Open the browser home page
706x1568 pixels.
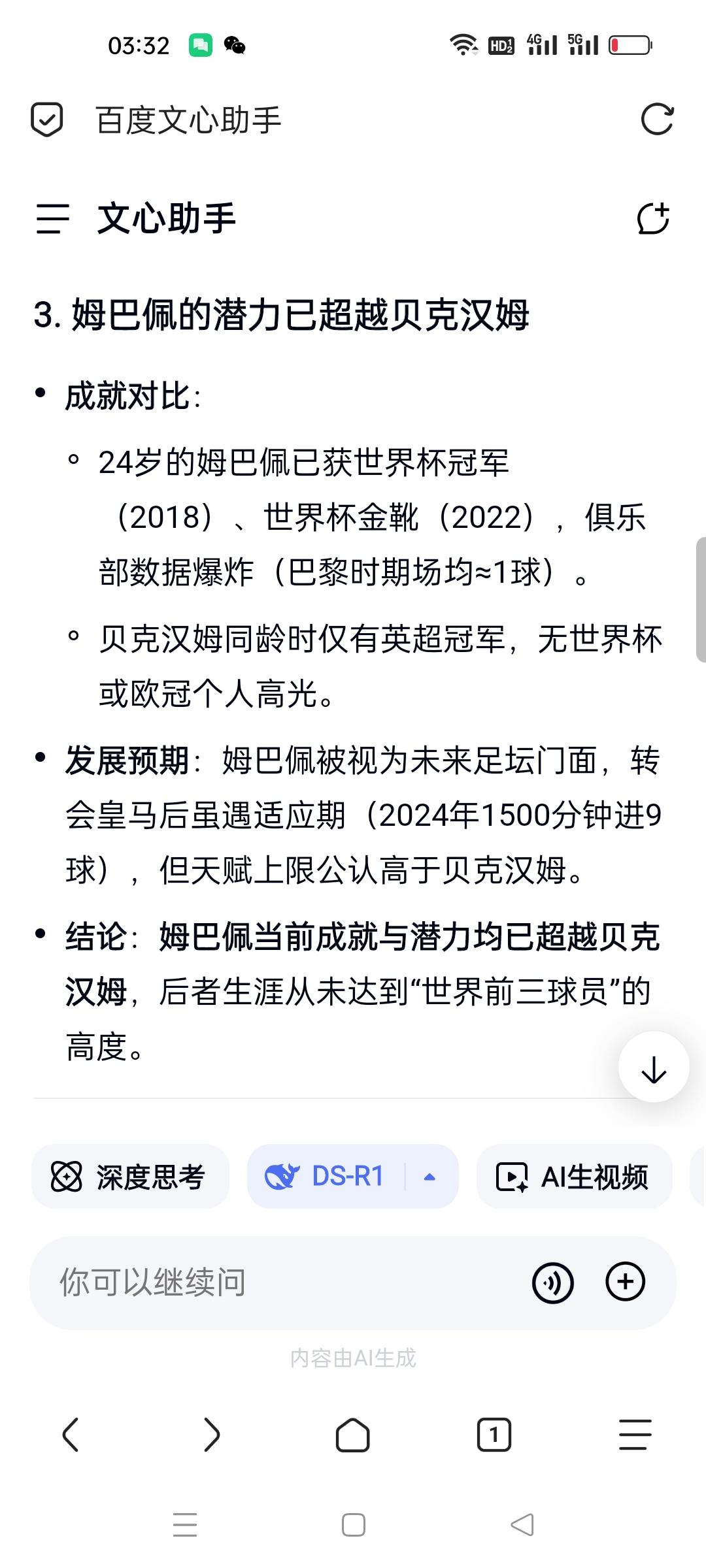coord(353,1435)
